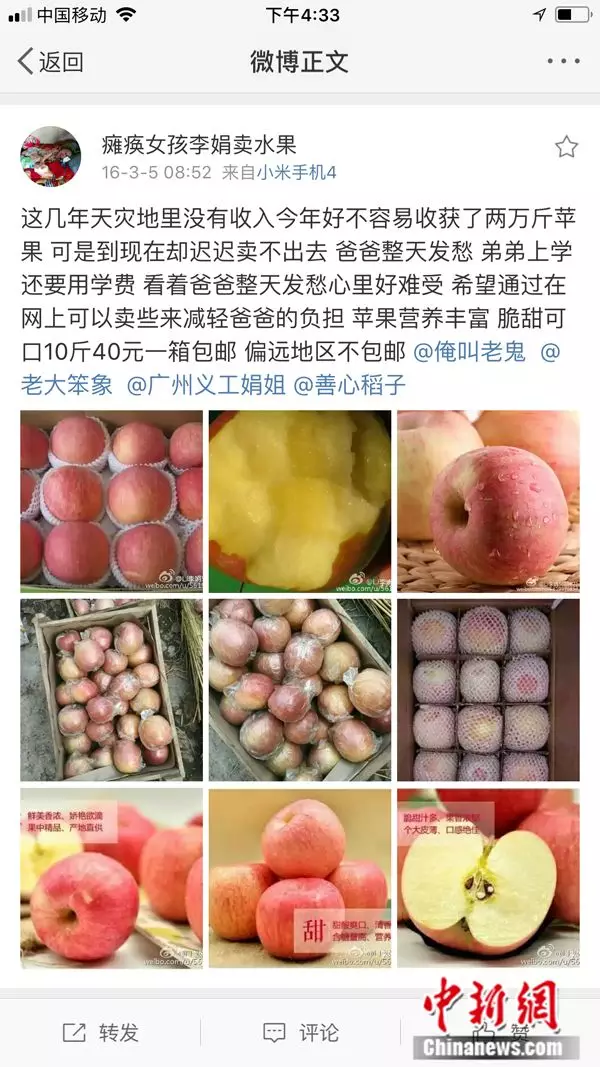Open the photo of the halved apple
Viewport: 600px width, 1067px height.
[x=488, y=878]
